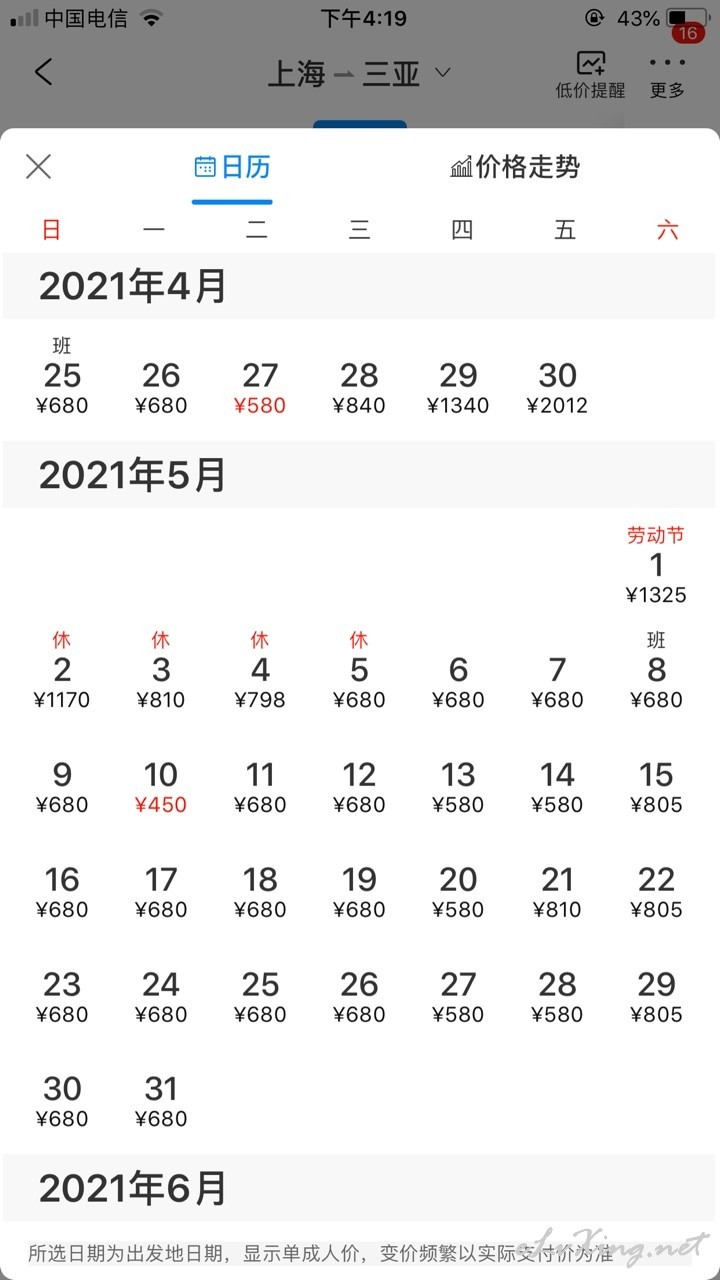Image resolution: width=720 pixels, height=1280 pixels.
Task: Select May 1 劳动节 date
Action: 656,565
